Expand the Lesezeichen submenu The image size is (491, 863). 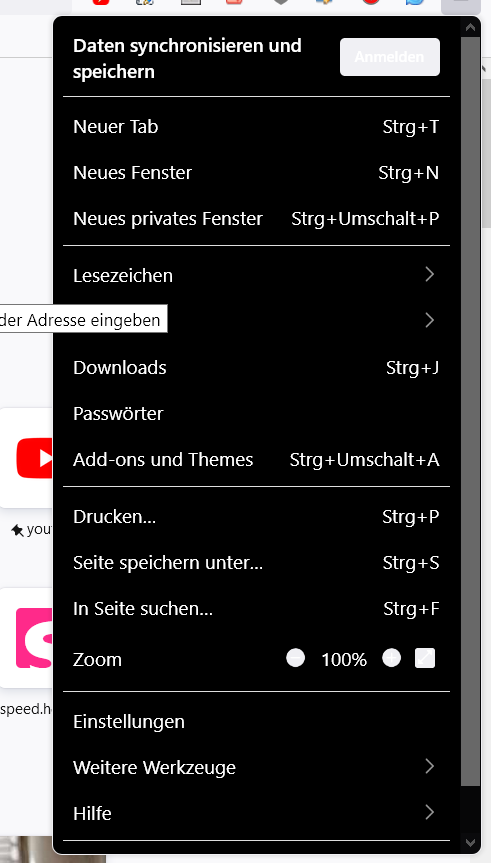coord(257,275)
